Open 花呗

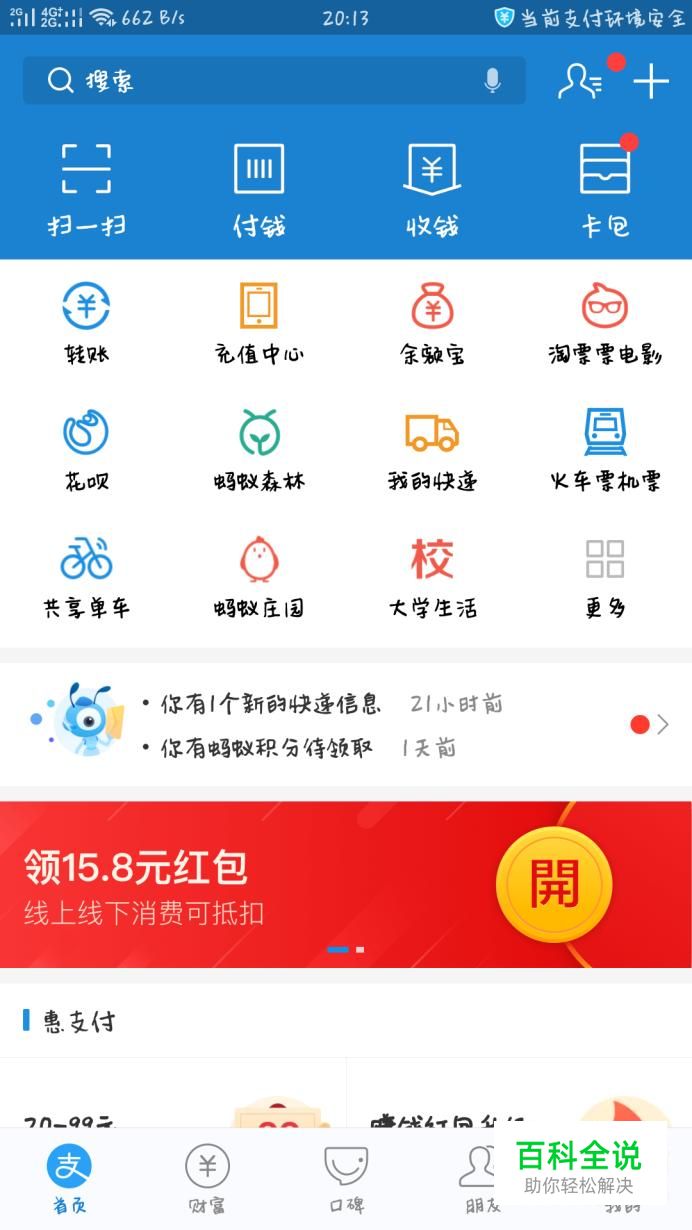86,449
